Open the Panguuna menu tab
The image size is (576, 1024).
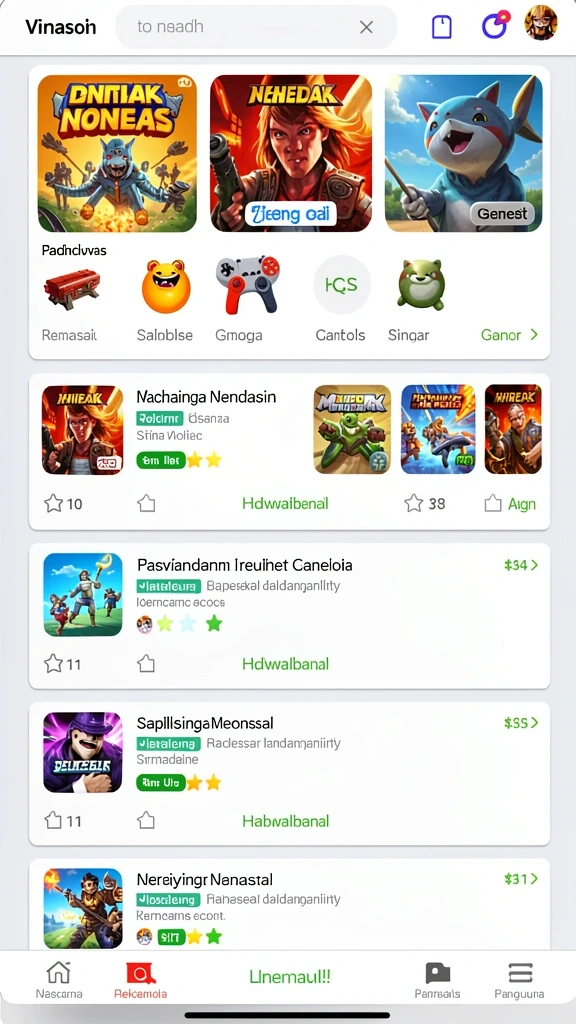(519, 981)
